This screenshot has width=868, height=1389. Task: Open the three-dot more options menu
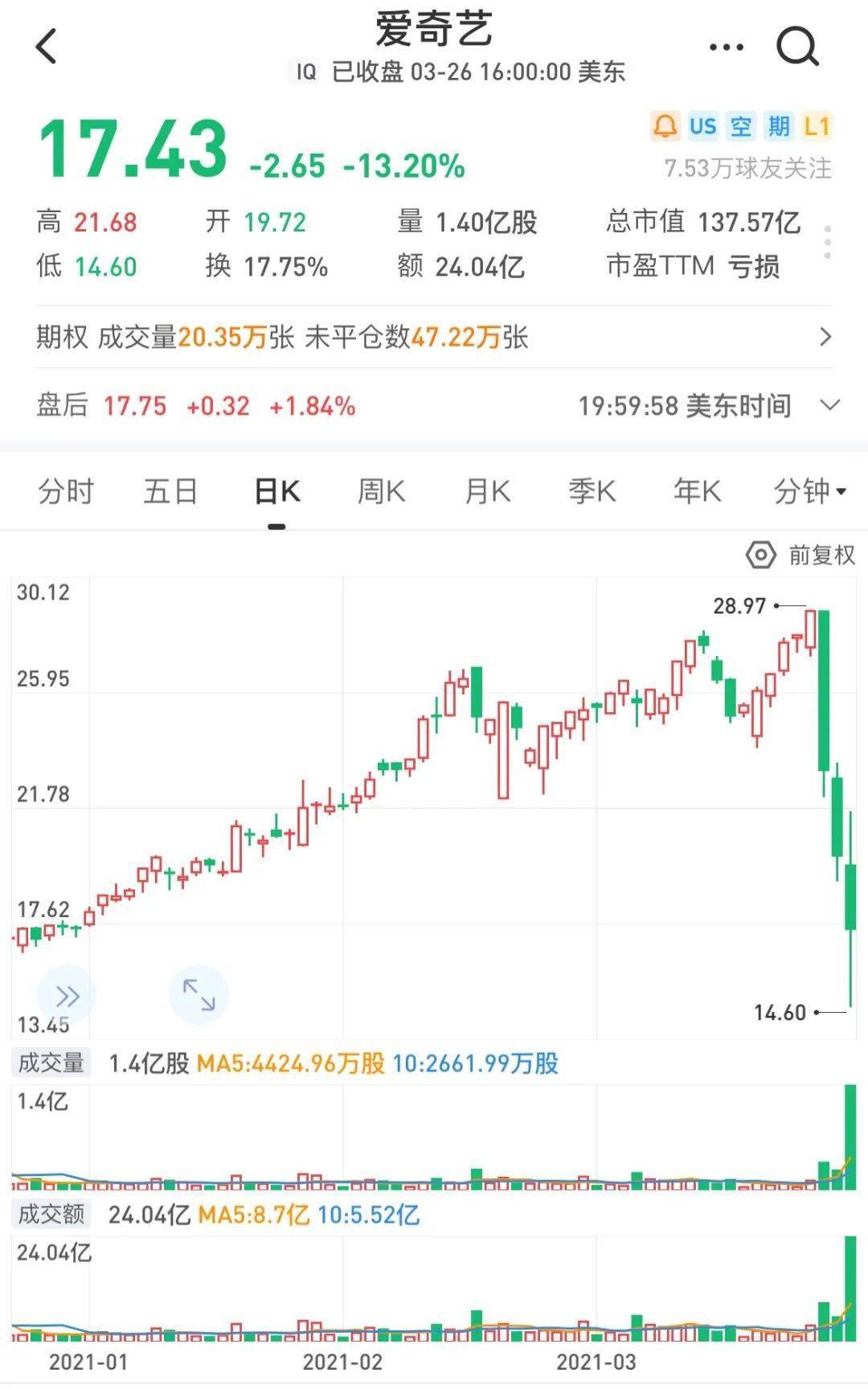[727, 47]
